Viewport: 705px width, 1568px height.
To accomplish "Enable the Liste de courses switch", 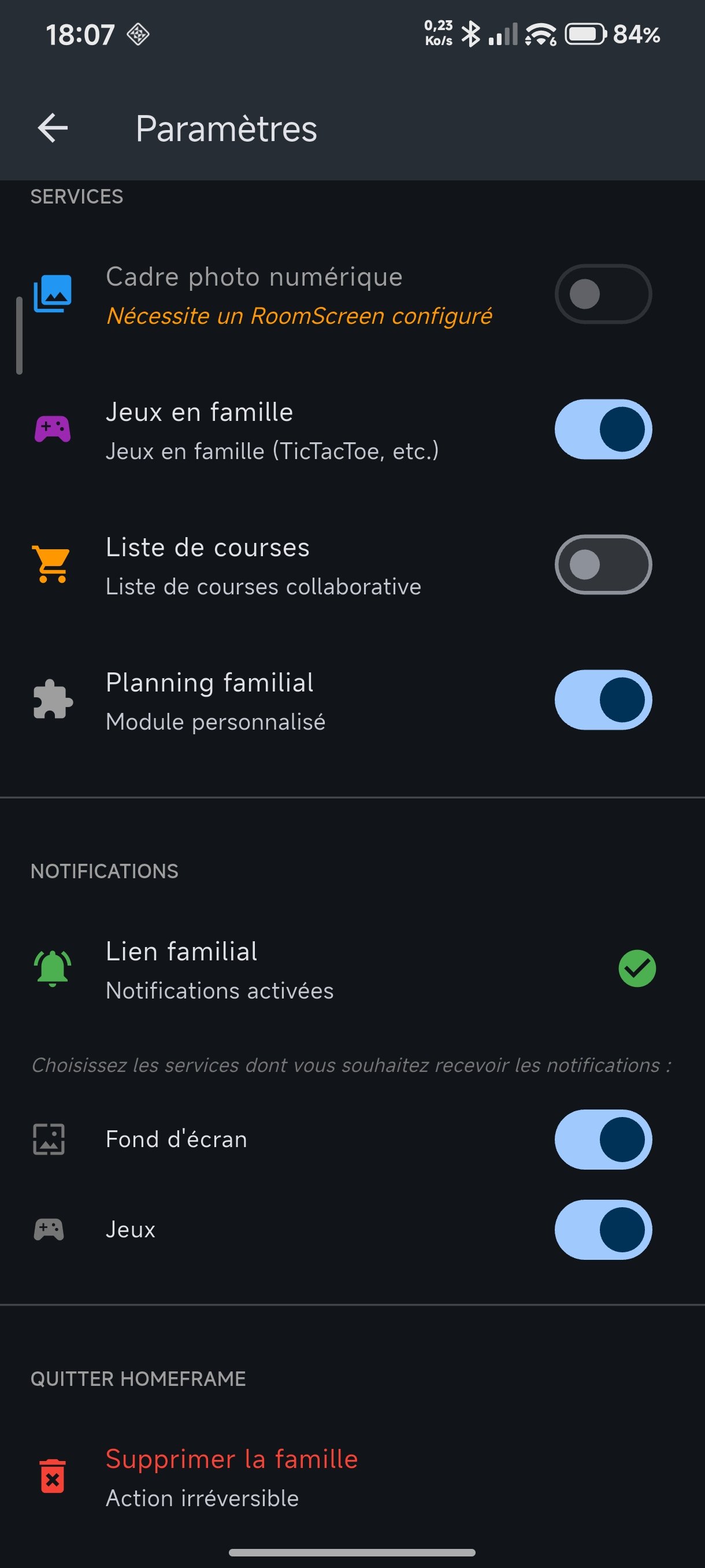I will point(602,564).
